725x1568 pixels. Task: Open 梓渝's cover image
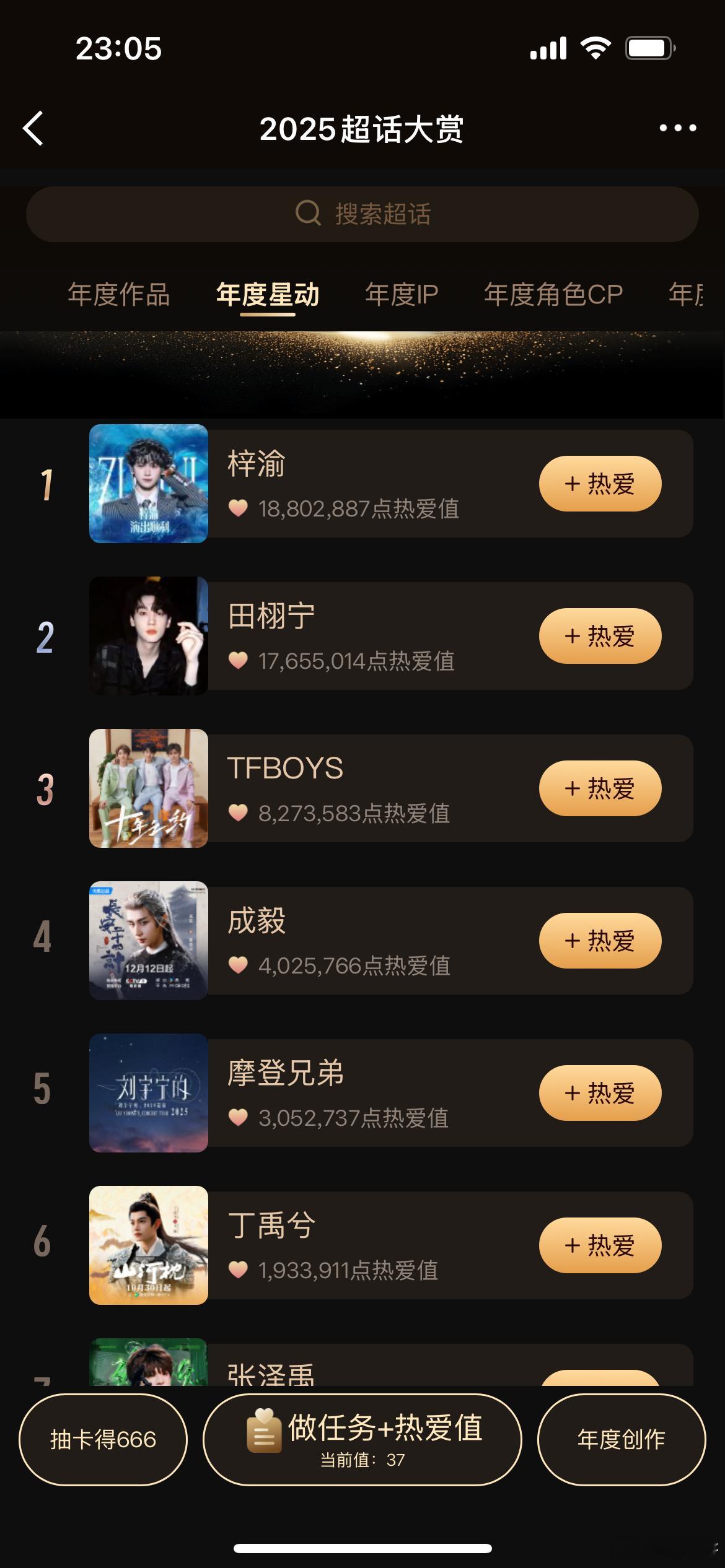(x=149, y=484)
